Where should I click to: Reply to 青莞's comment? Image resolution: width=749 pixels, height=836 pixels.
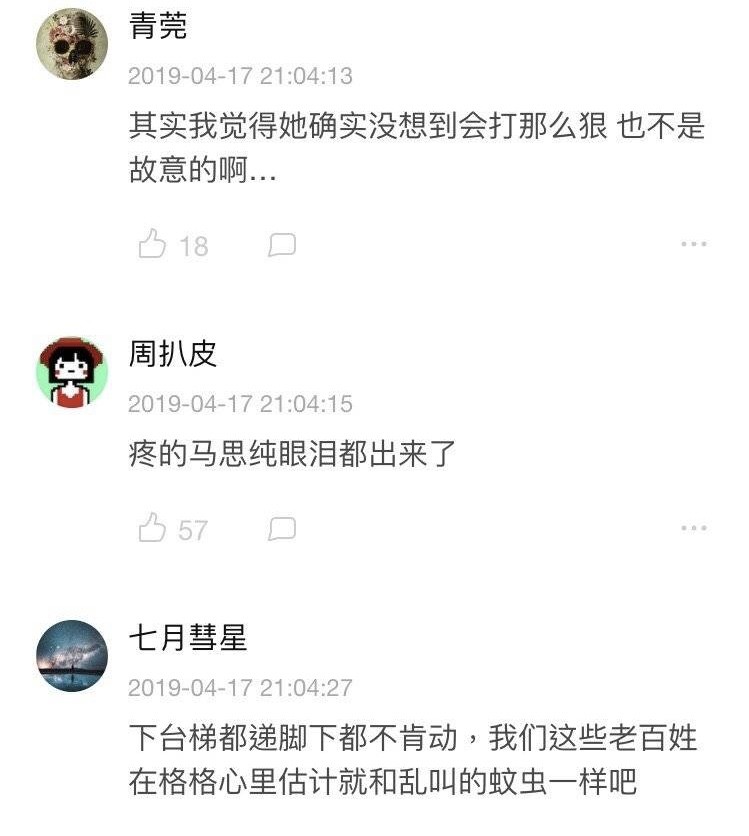click(x=282, y=244)
